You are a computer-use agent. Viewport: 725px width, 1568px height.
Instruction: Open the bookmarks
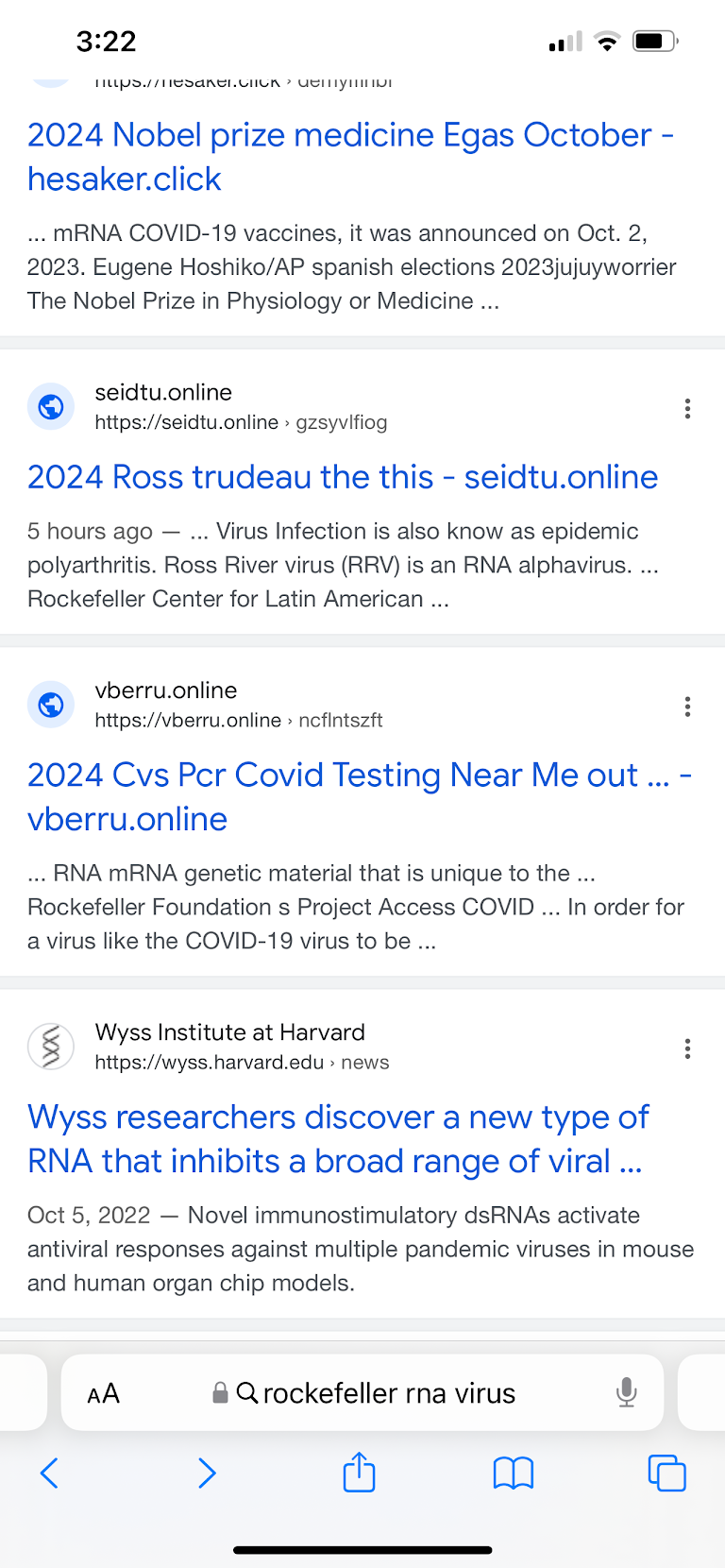click(x=514, y=1473)
